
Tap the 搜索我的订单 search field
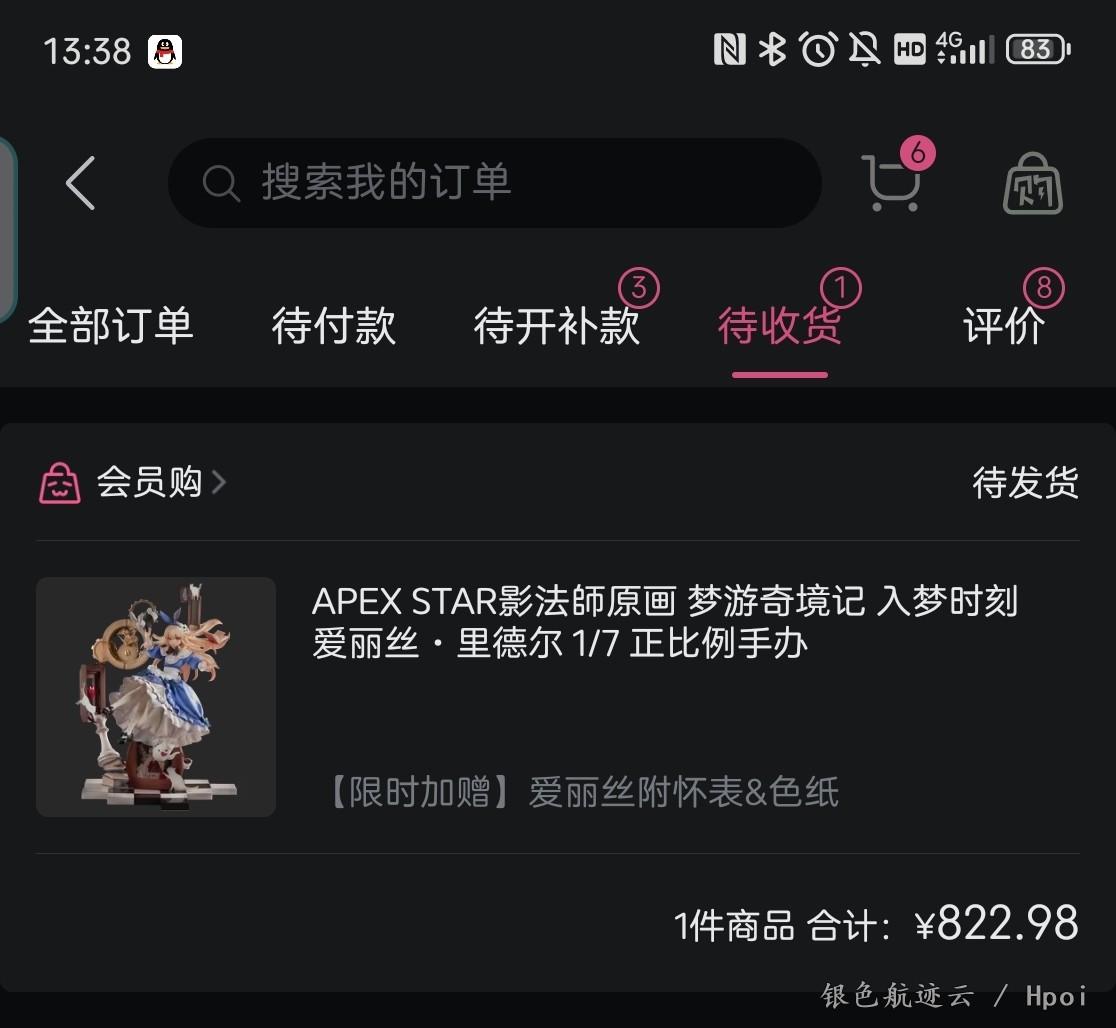click(x=494, y=183)
